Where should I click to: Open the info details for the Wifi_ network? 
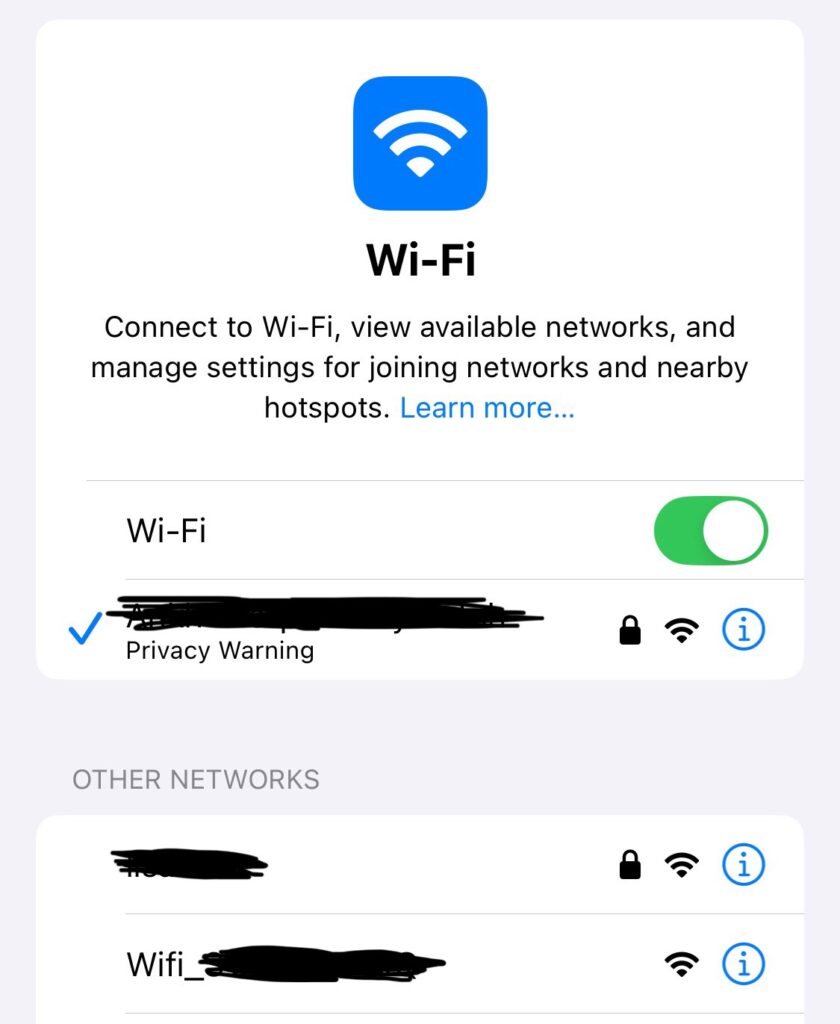click(743, 964)
